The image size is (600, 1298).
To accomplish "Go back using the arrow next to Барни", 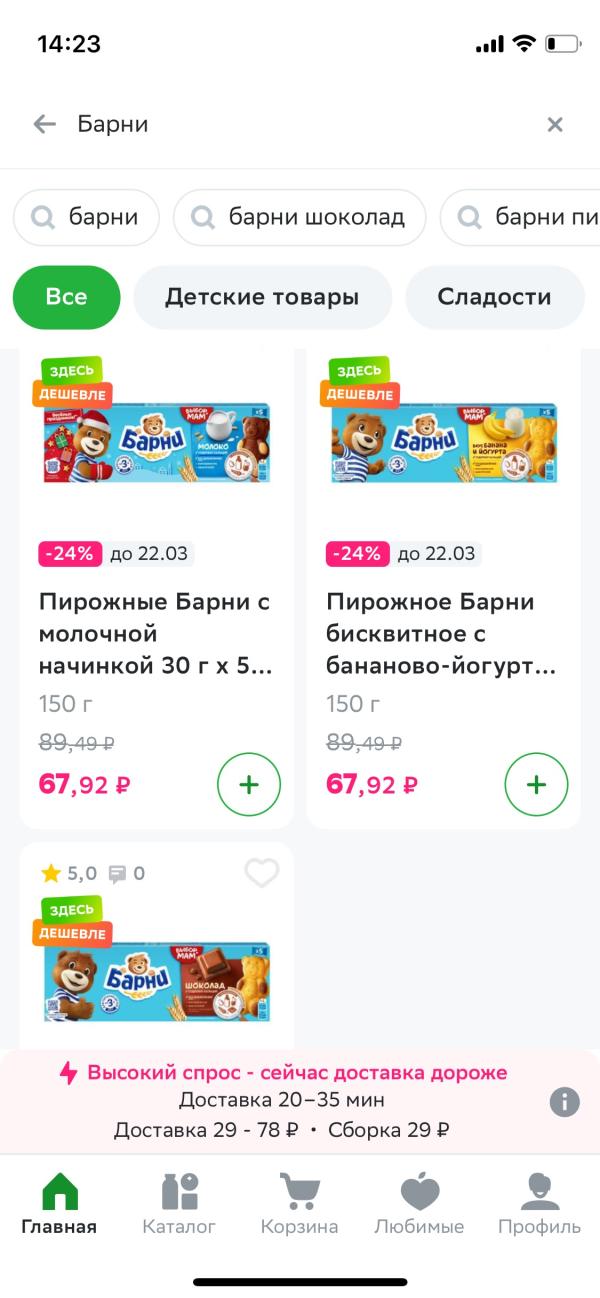I will [x=44, y=124].
